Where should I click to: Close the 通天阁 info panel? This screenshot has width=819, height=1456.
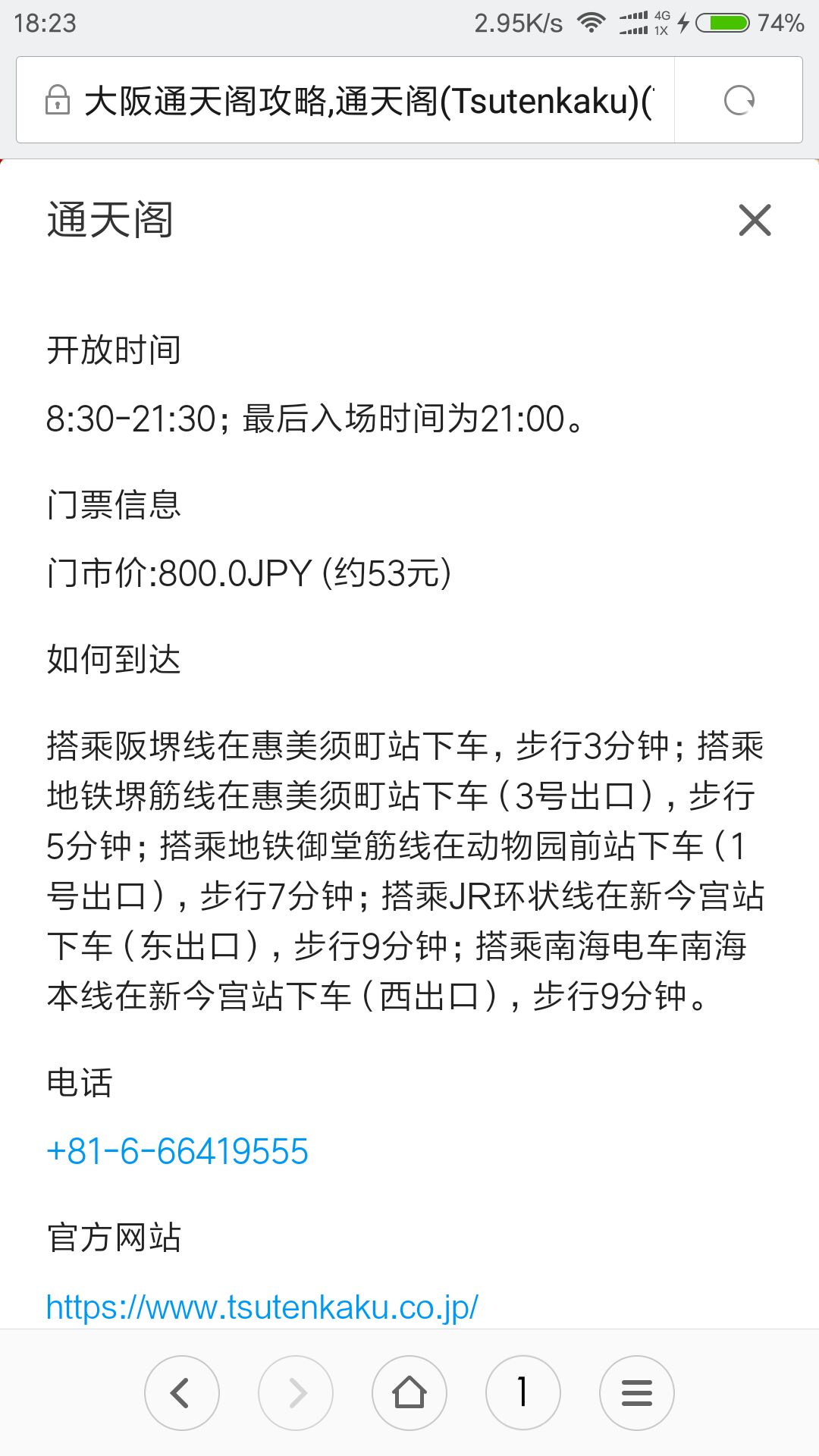coord(755,220)
